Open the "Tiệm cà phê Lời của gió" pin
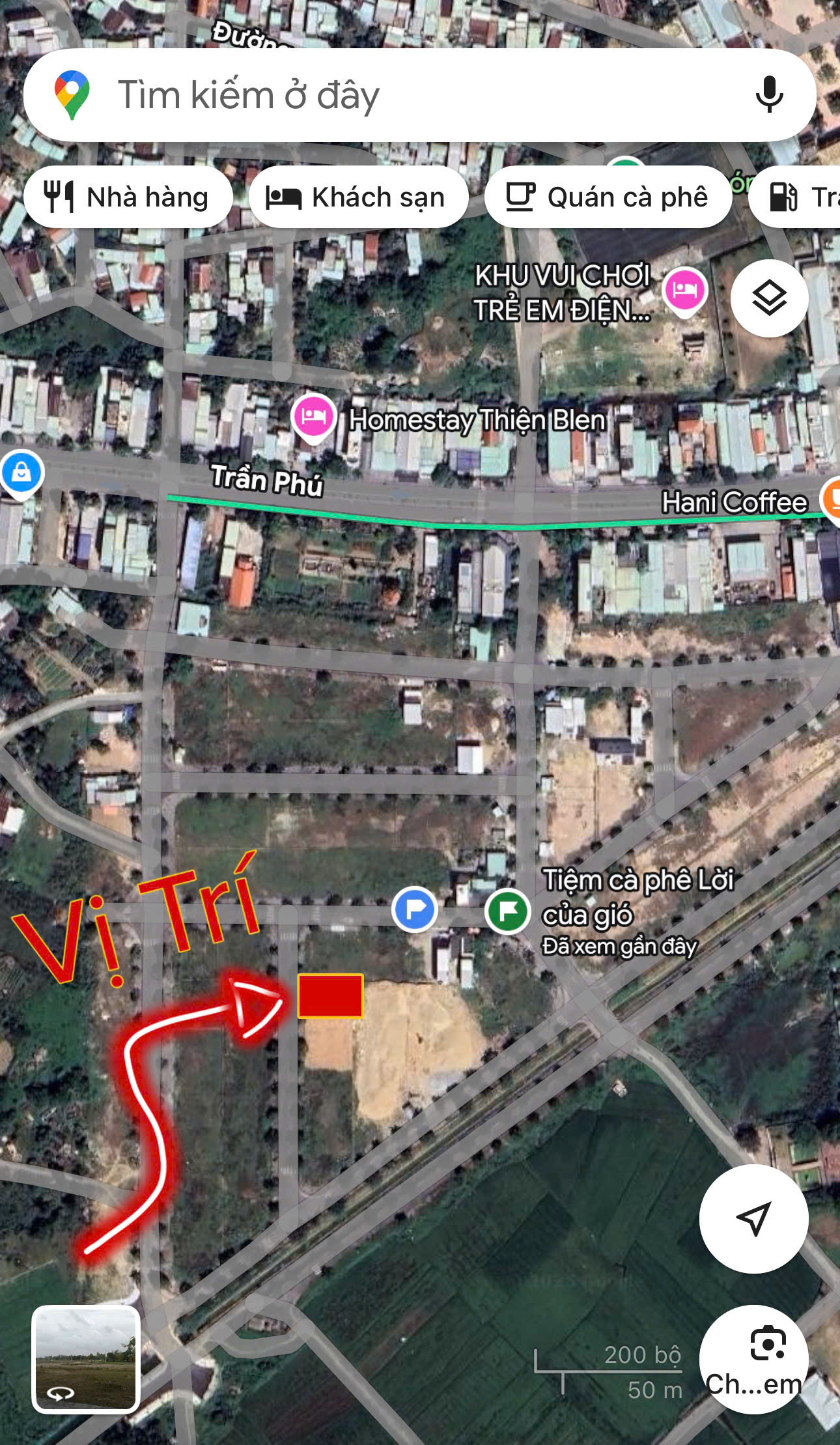The height and width of the screenshot is (1445, 840). point(507,909)
